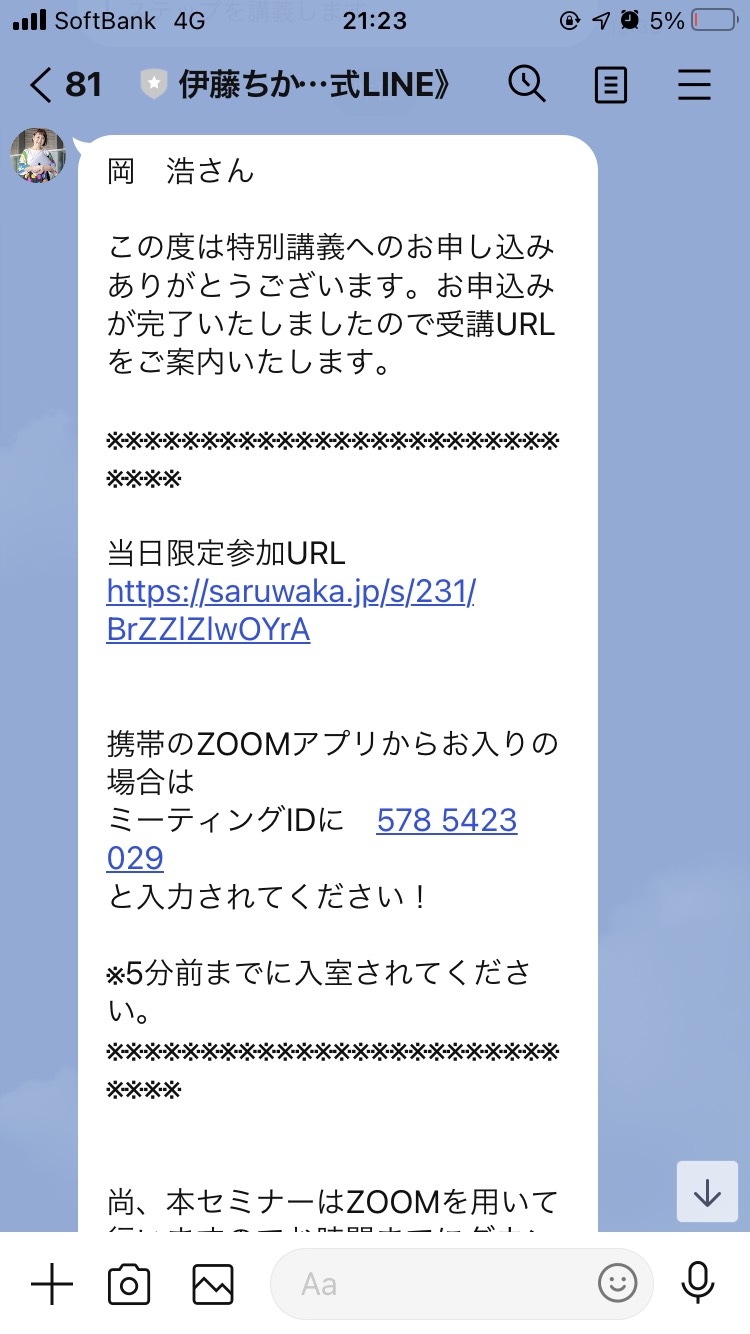Image resolution: width=750 pixels, height=1334 pixels.
Task: Open the photo gallery picker
Action: (212, 1284)
